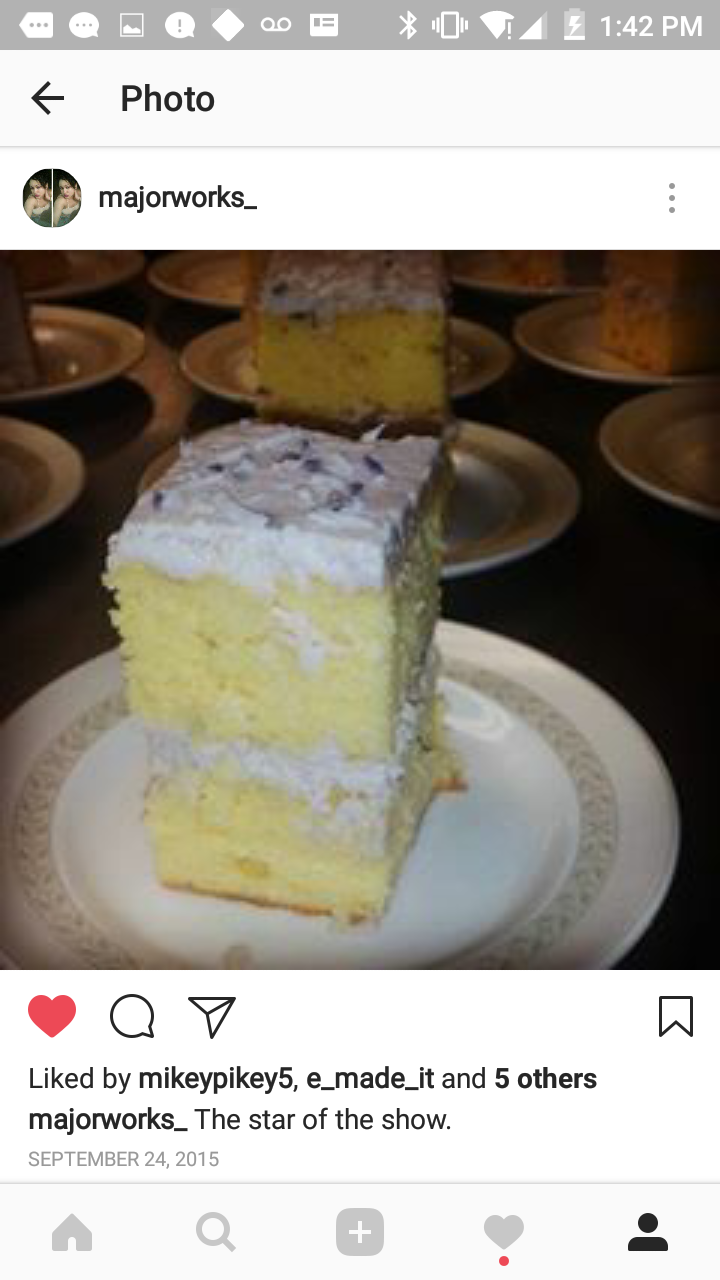This screenshot has width=720, height=1280.
Task: Open the majorworks_ profile picture
Action: pyautogui.click(x=52, y=198)
